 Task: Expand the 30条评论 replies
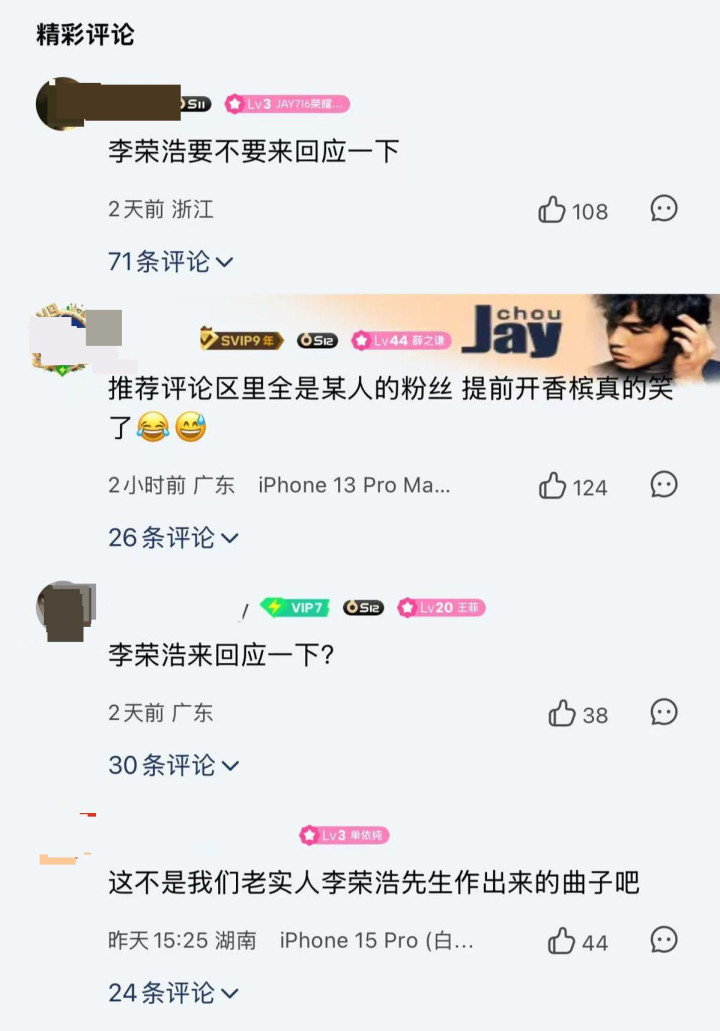(173, 766)
